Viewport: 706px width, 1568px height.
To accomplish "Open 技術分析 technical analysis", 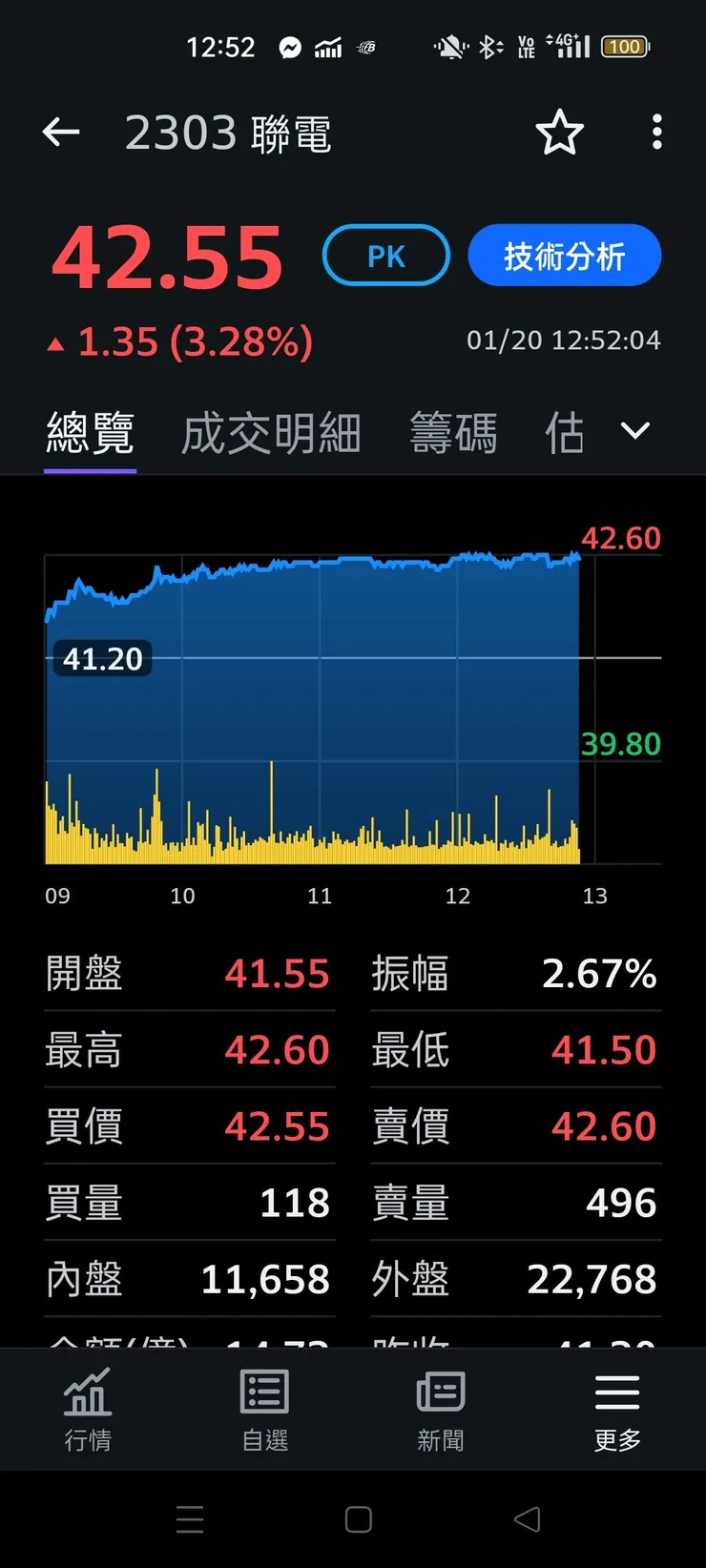I will (564, 255).
